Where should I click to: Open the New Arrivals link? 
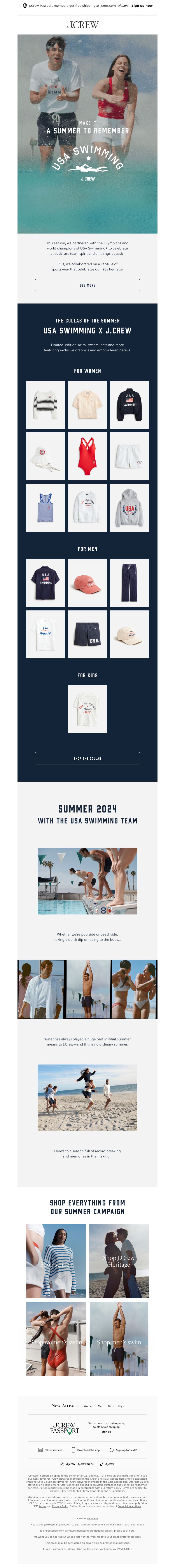(65, 1405)
